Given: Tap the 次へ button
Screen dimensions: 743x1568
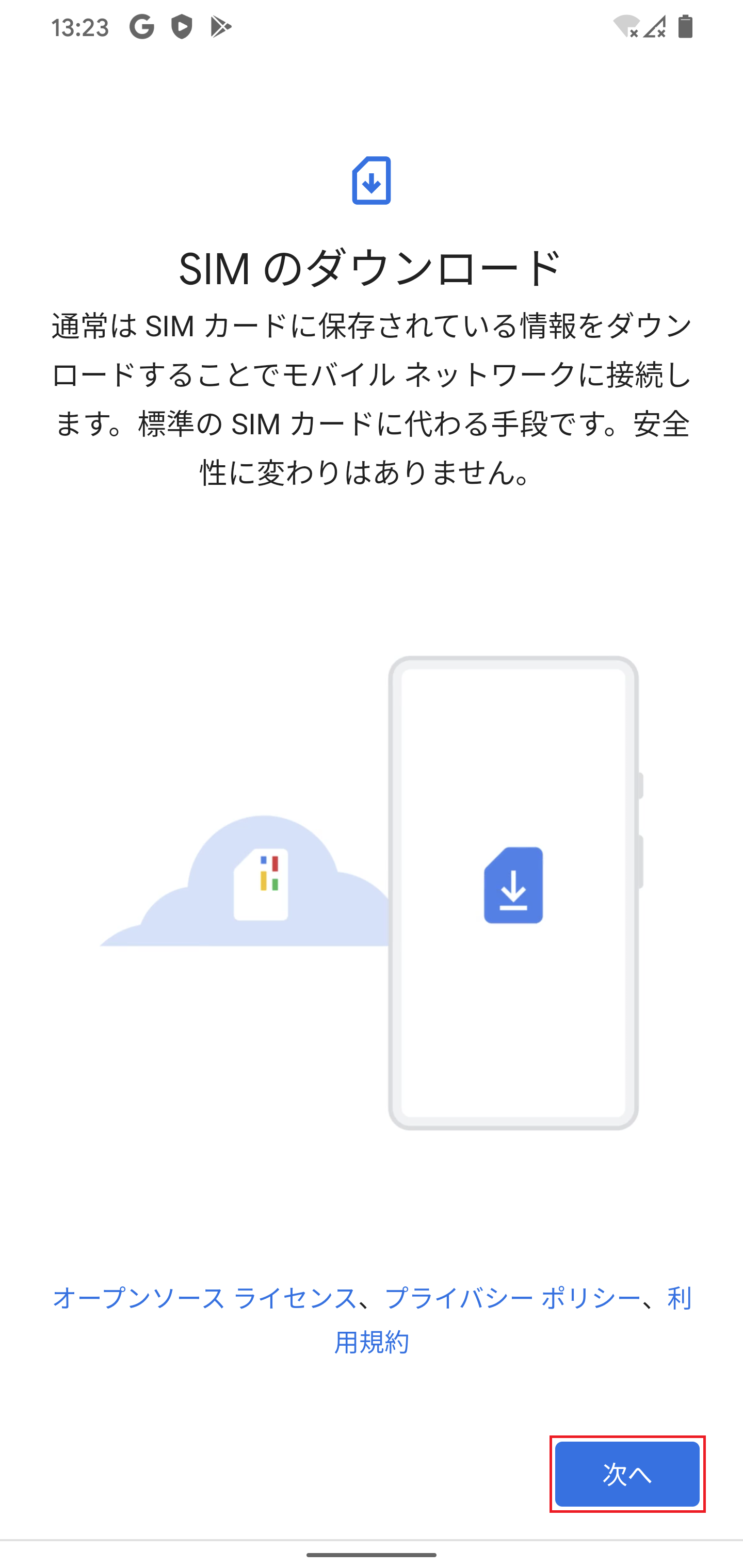Looking at the screenshot, I should (x=627, y=1474).
